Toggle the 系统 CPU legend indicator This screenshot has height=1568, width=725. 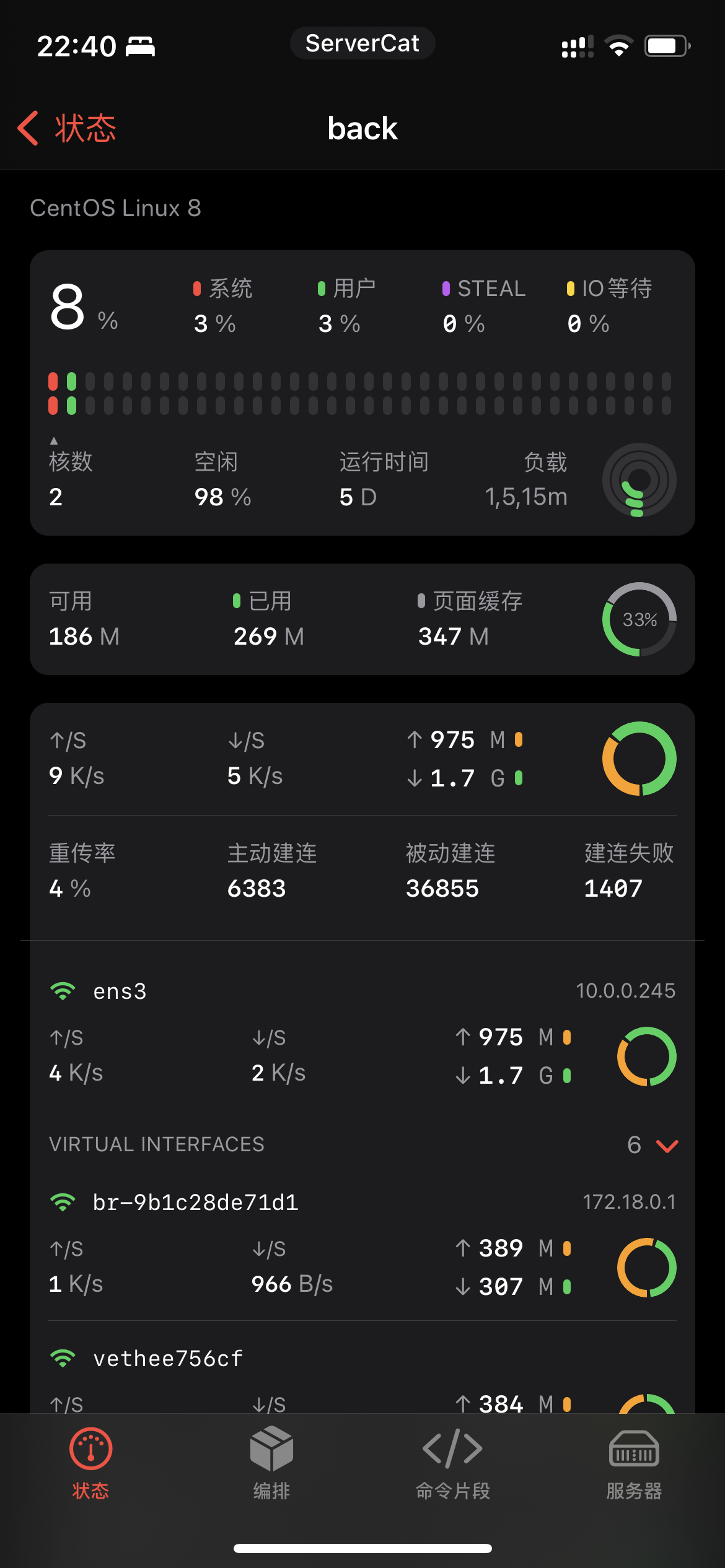click(197, 287)
